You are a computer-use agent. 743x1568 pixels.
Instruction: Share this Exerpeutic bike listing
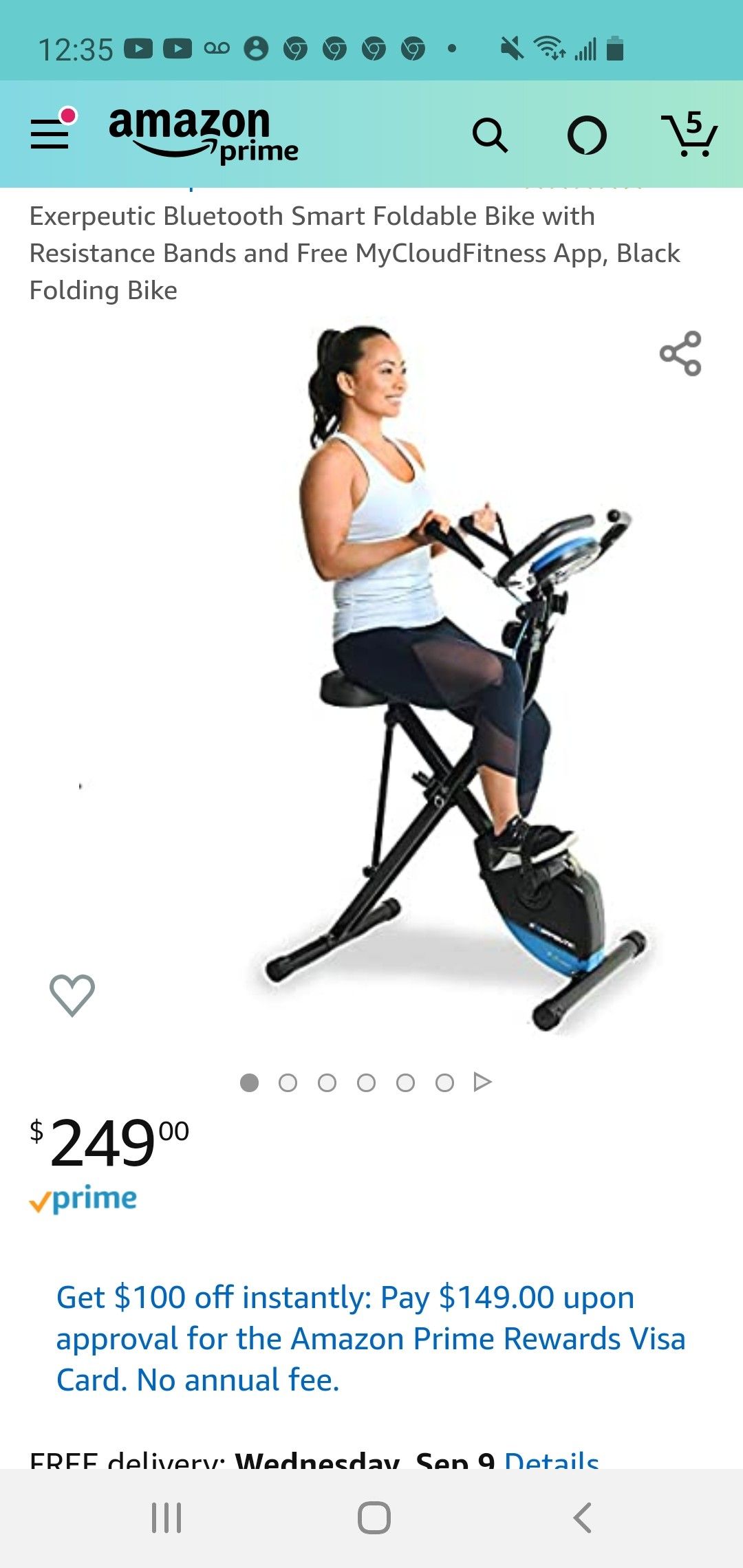coord(680,353)
